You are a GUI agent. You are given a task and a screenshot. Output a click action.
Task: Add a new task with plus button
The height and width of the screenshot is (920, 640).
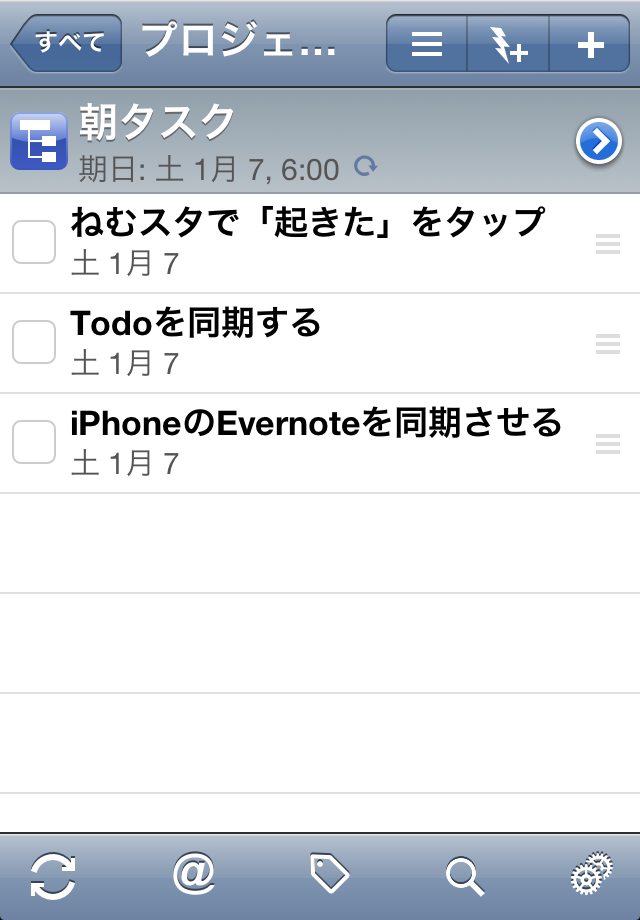(x=591, y=45)
